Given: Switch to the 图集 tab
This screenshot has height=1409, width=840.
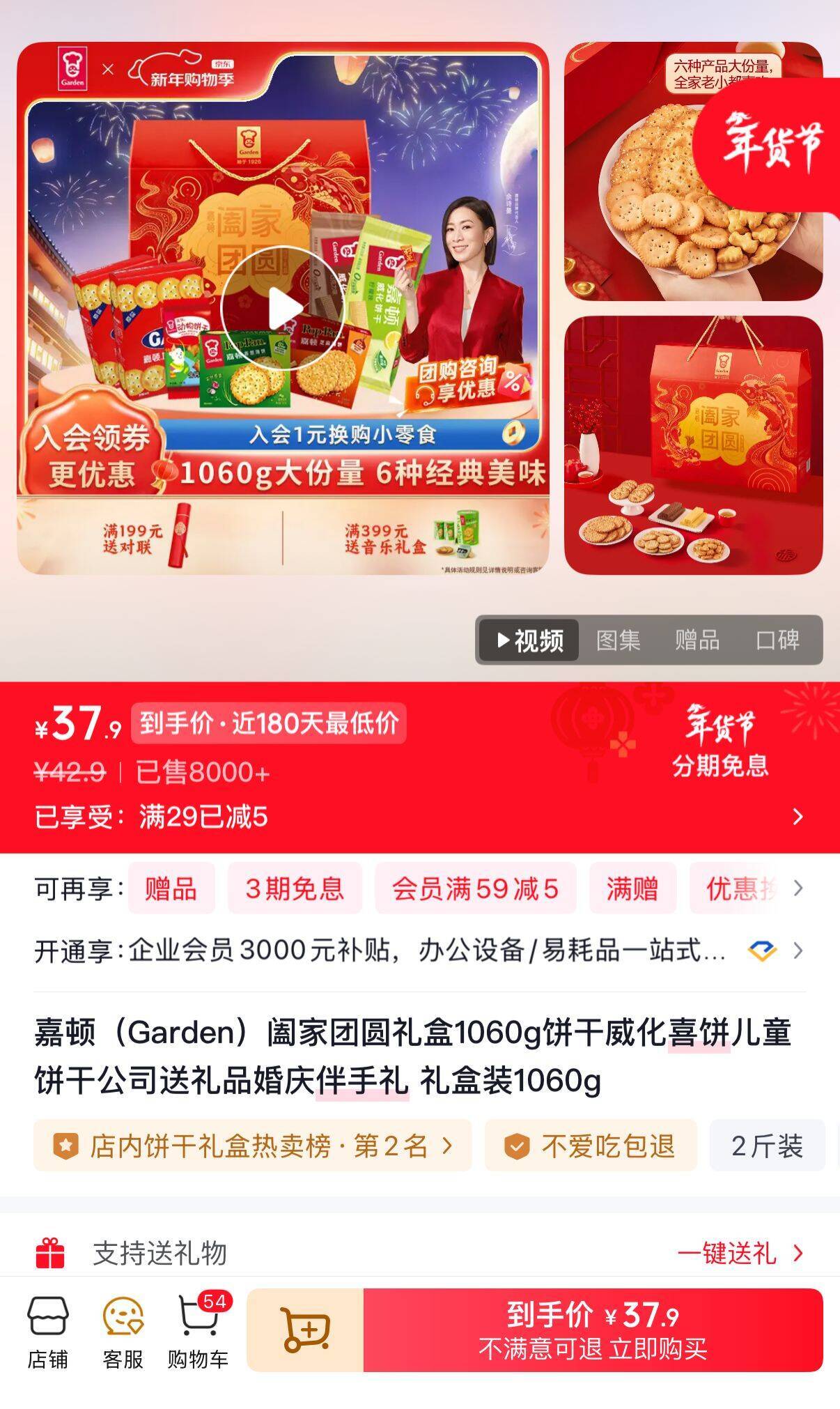Looking at the screenshot, I should point(619,640).
